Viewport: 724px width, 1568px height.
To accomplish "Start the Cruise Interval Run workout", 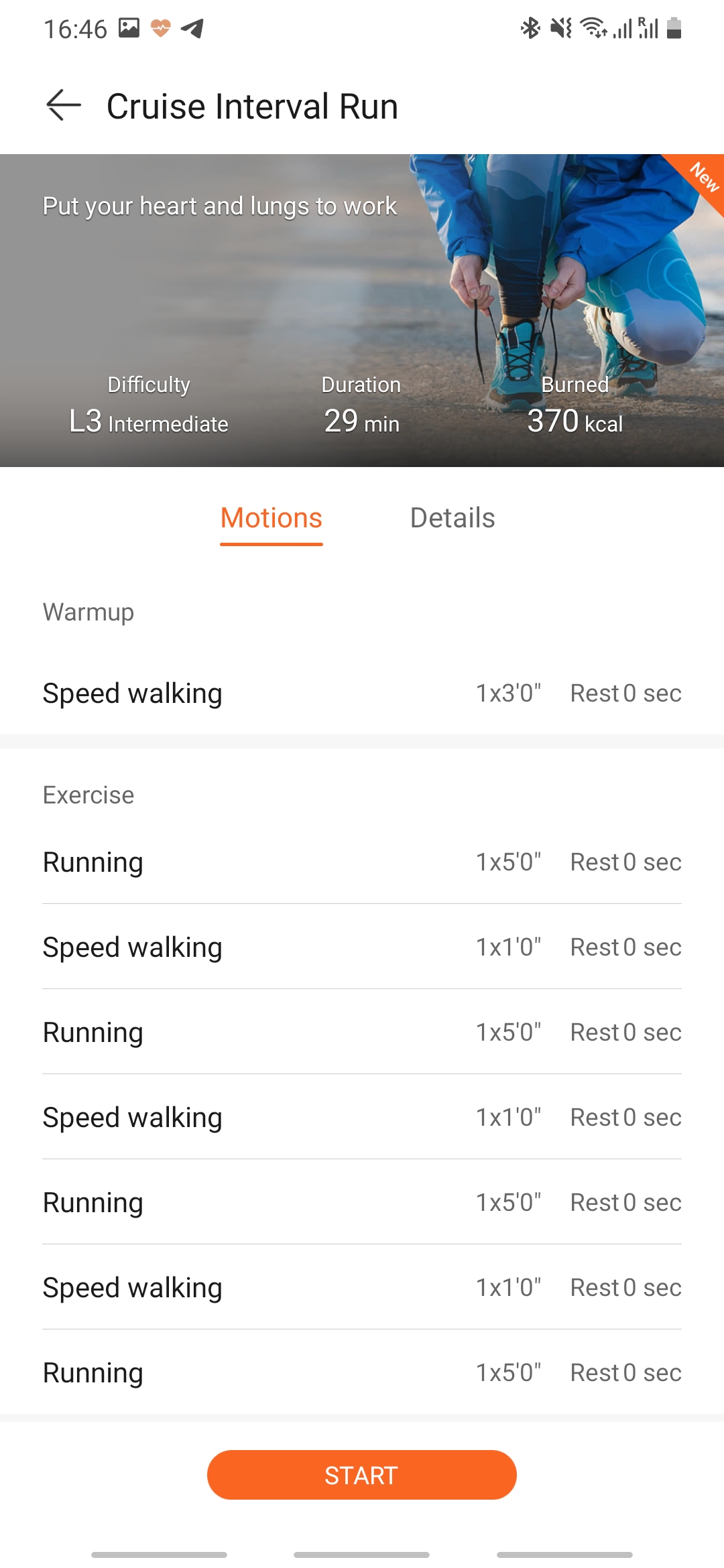I will pos(361,1475).
